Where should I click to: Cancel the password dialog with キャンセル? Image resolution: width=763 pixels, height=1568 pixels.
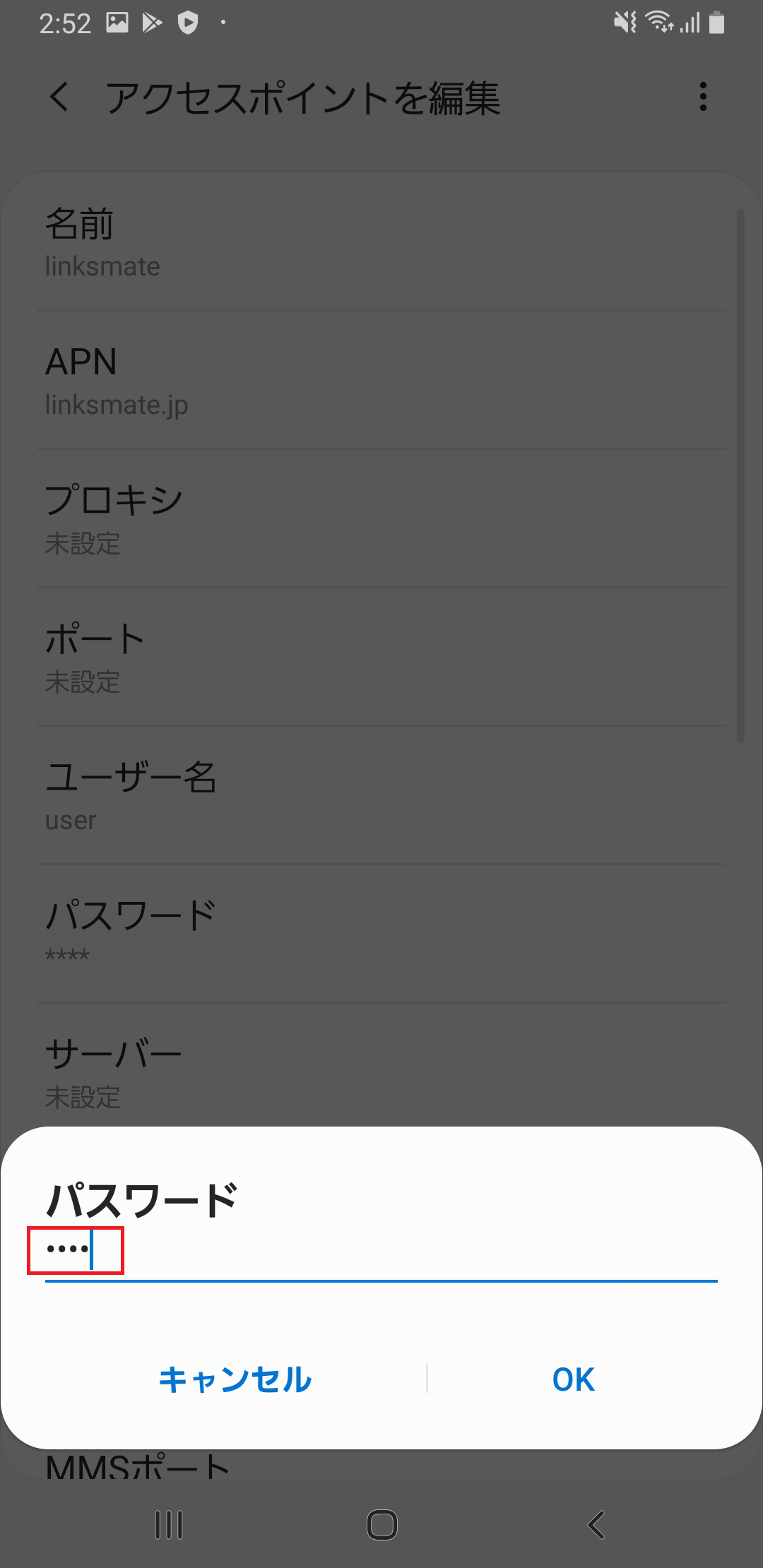(235, 1379)
